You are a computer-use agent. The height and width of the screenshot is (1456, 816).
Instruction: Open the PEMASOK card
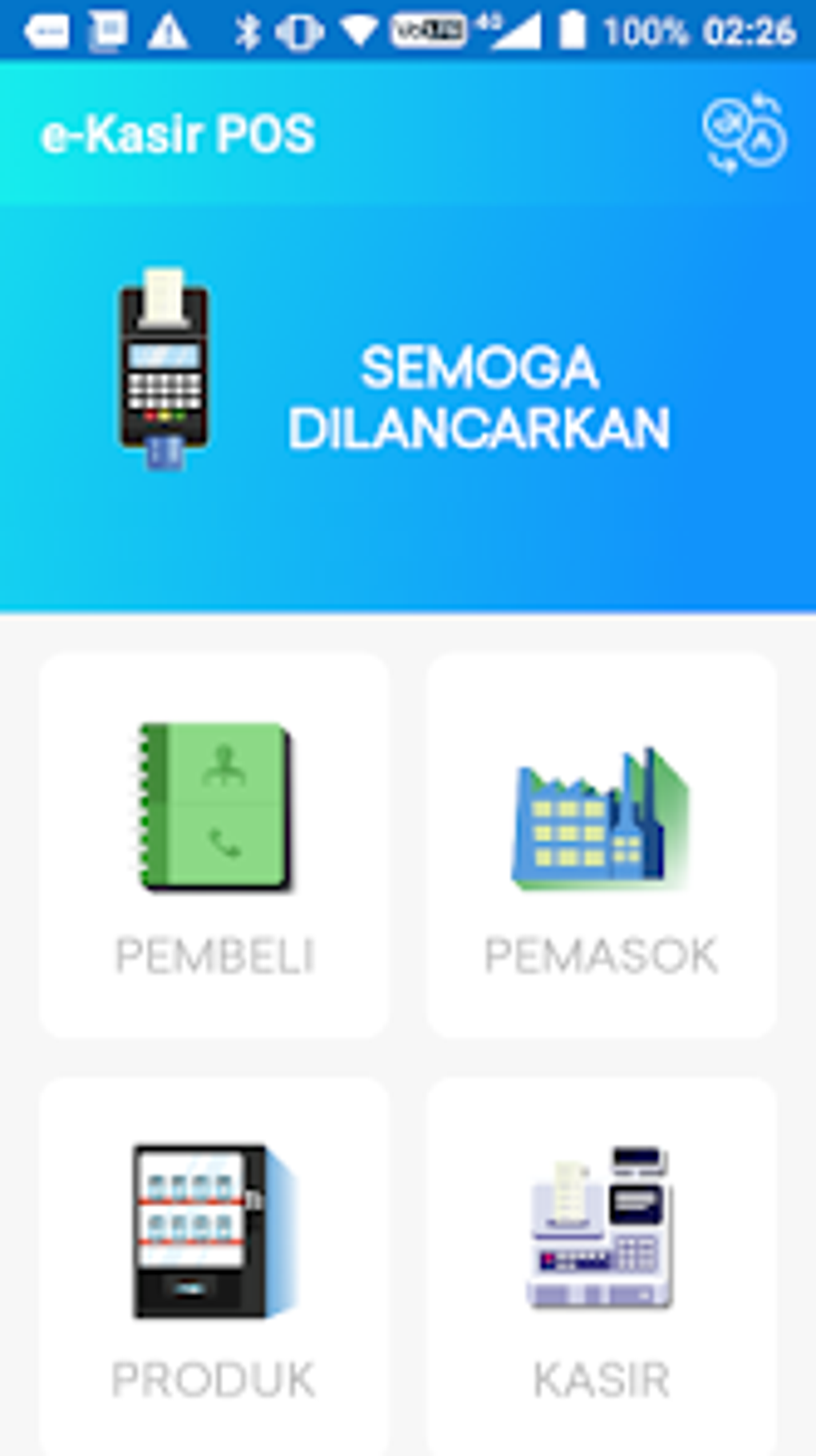(x=600, y=844)
